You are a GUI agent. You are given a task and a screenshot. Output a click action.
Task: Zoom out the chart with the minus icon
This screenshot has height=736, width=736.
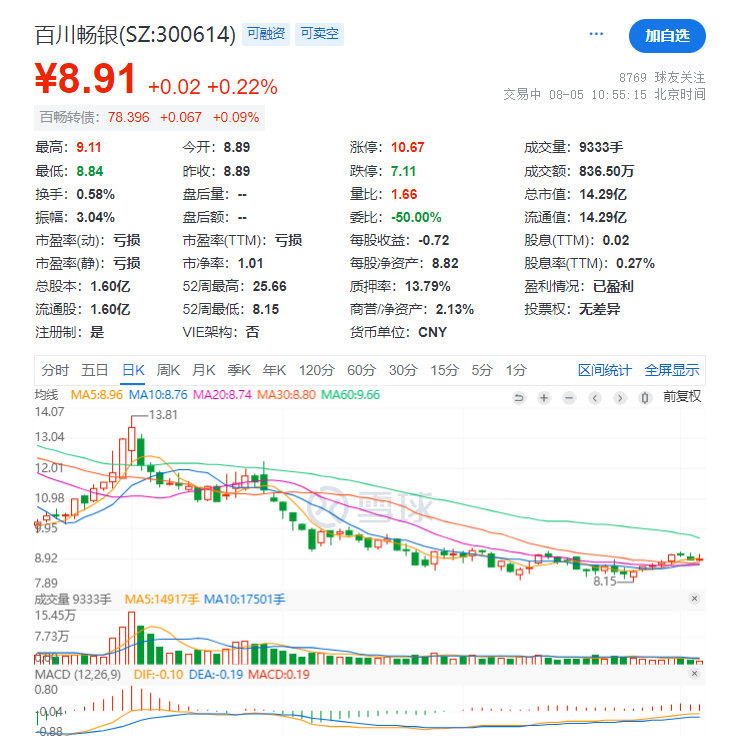click(569, 397)
